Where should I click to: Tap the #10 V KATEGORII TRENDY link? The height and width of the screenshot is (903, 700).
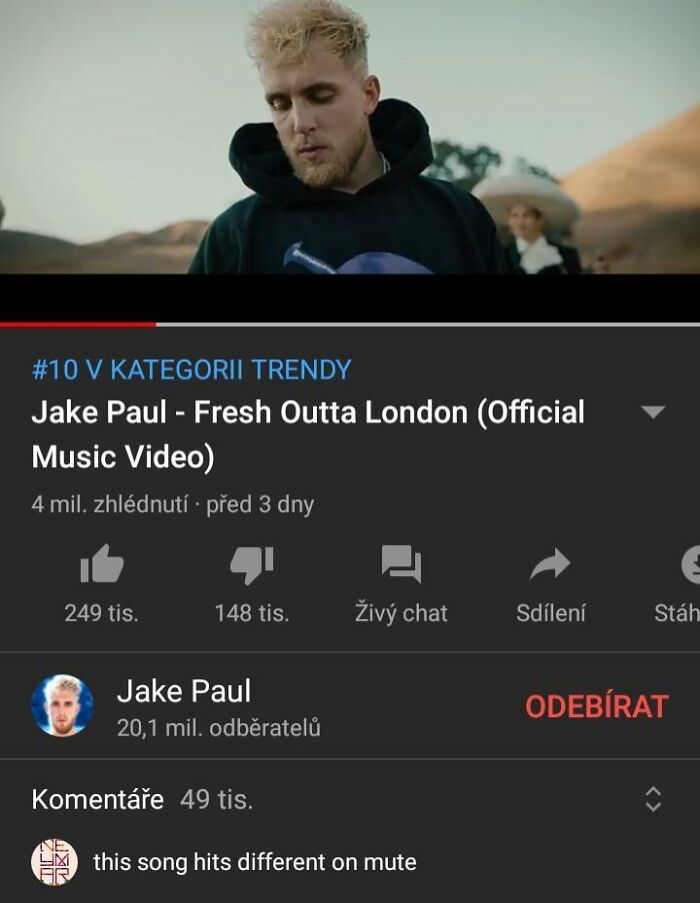(191, 370)
